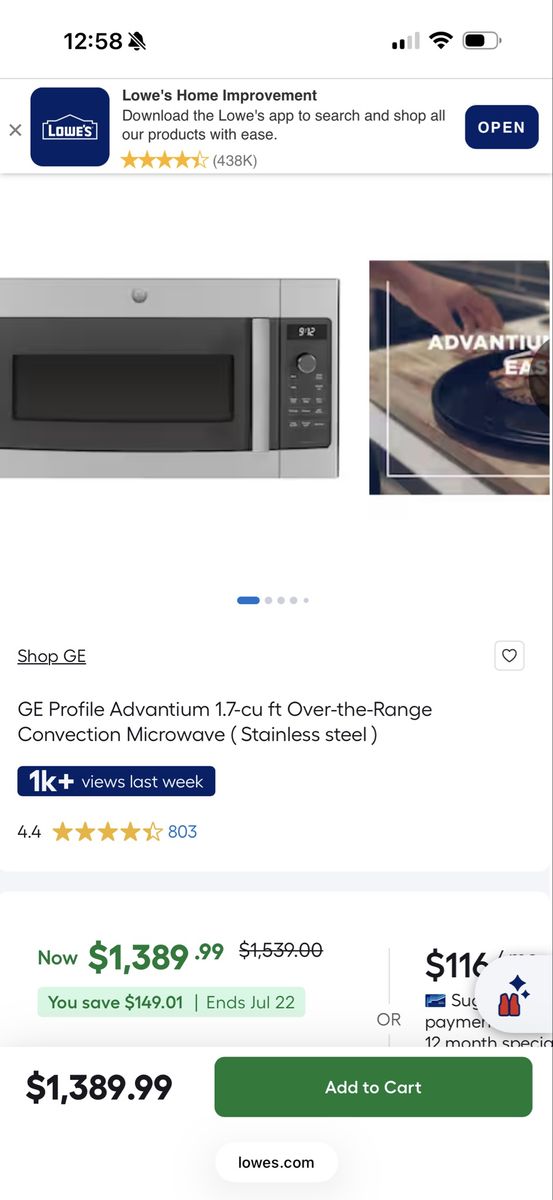Open the 803 reviews link

click(182, 831)
